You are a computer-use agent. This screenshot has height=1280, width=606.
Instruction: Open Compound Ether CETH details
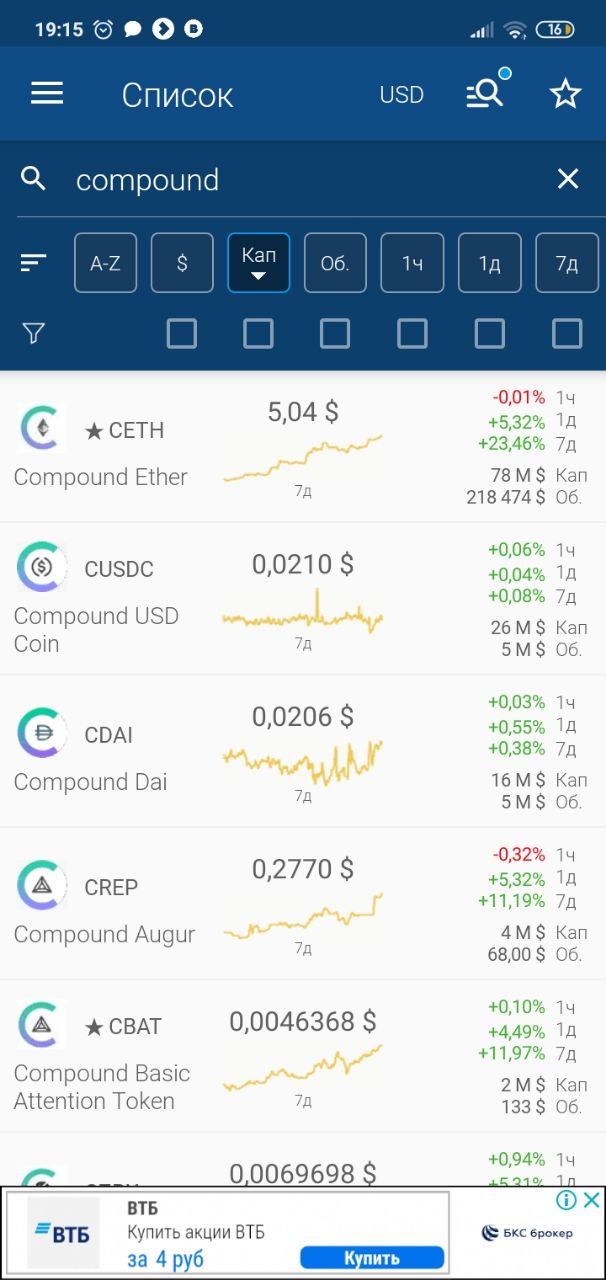(303, 447)
